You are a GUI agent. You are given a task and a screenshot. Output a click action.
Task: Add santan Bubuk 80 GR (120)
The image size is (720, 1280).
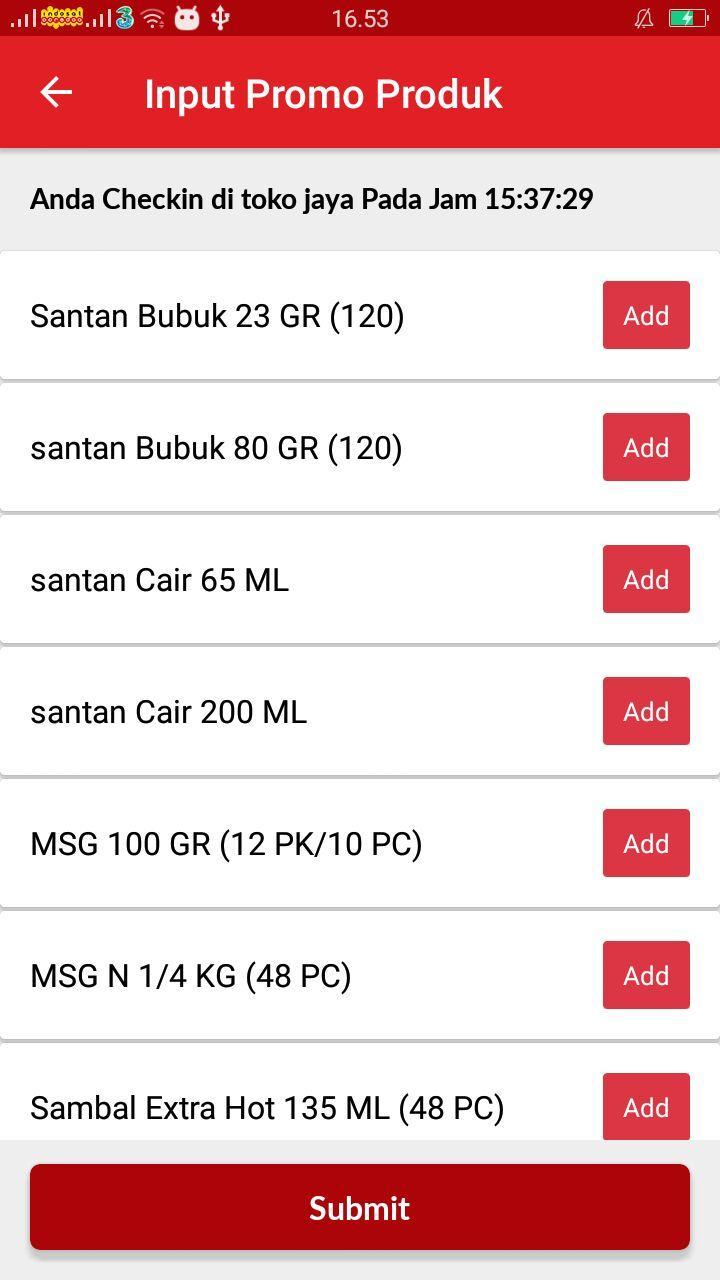click(x=646, y=447)
